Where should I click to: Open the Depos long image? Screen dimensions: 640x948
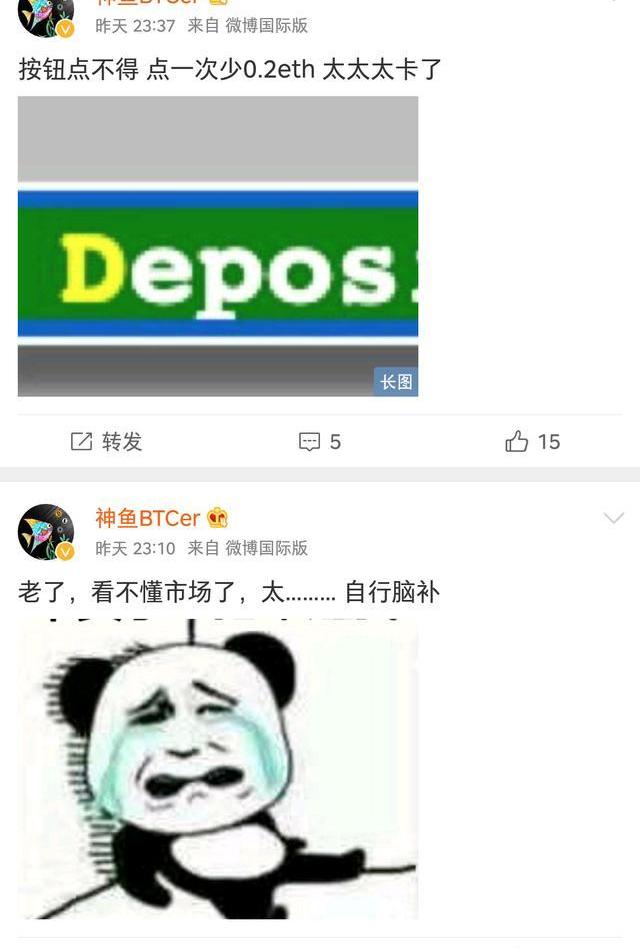217,246
